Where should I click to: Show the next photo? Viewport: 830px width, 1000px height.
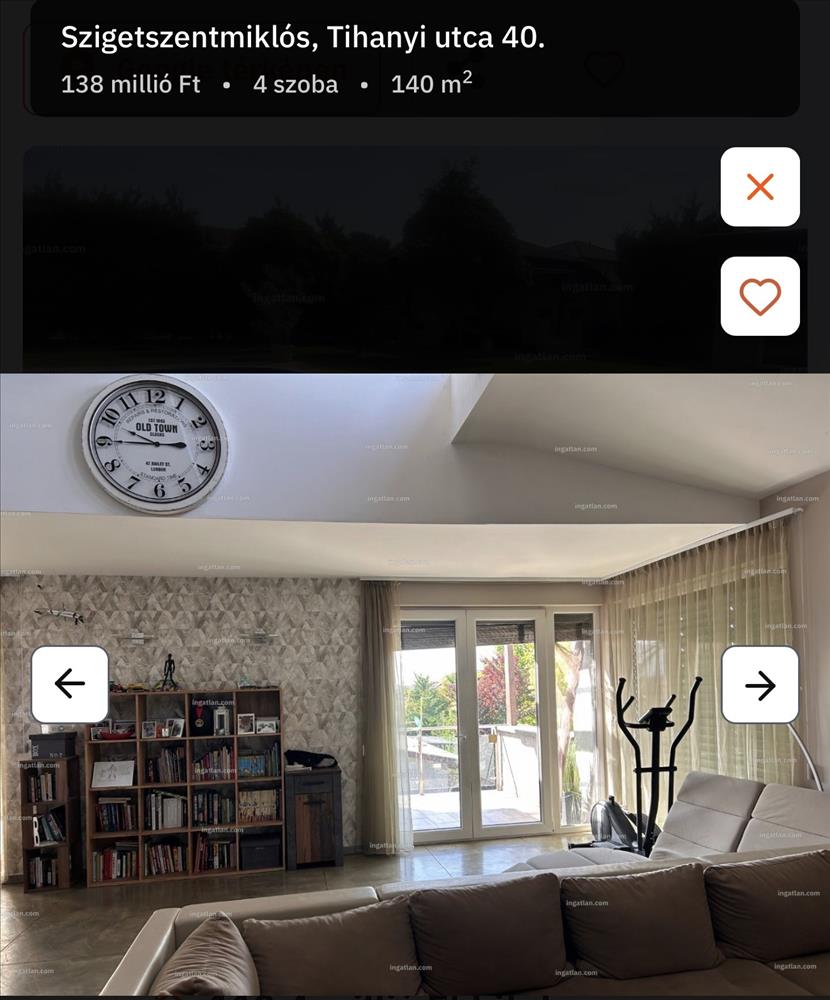point(760,684)
